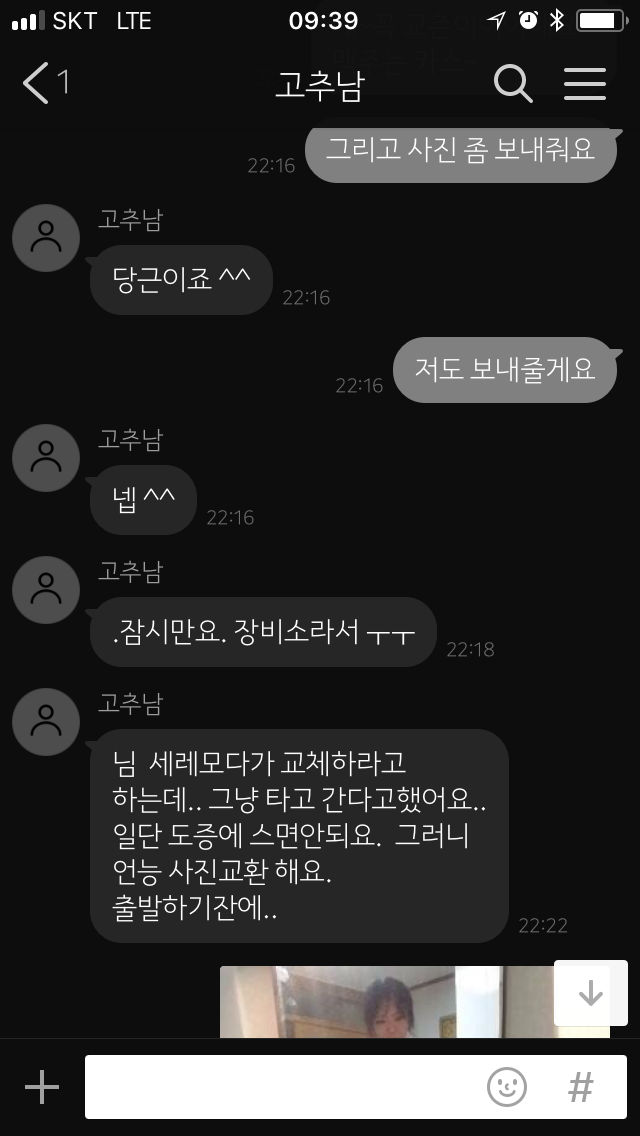Open the hashtag search button
640x1136 pixels.
(581, 1087)
